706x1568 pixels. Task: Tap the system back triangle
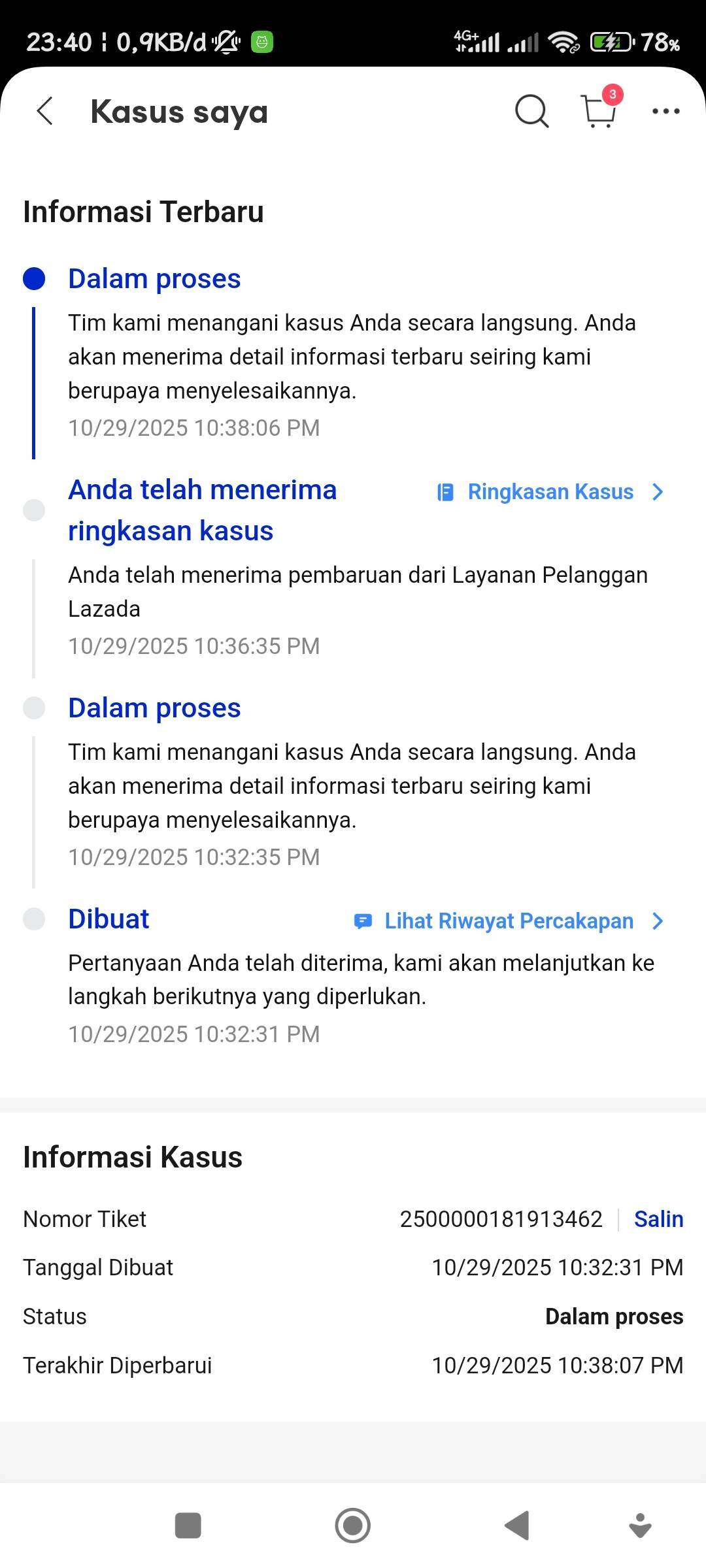(x=517, y=1526)
